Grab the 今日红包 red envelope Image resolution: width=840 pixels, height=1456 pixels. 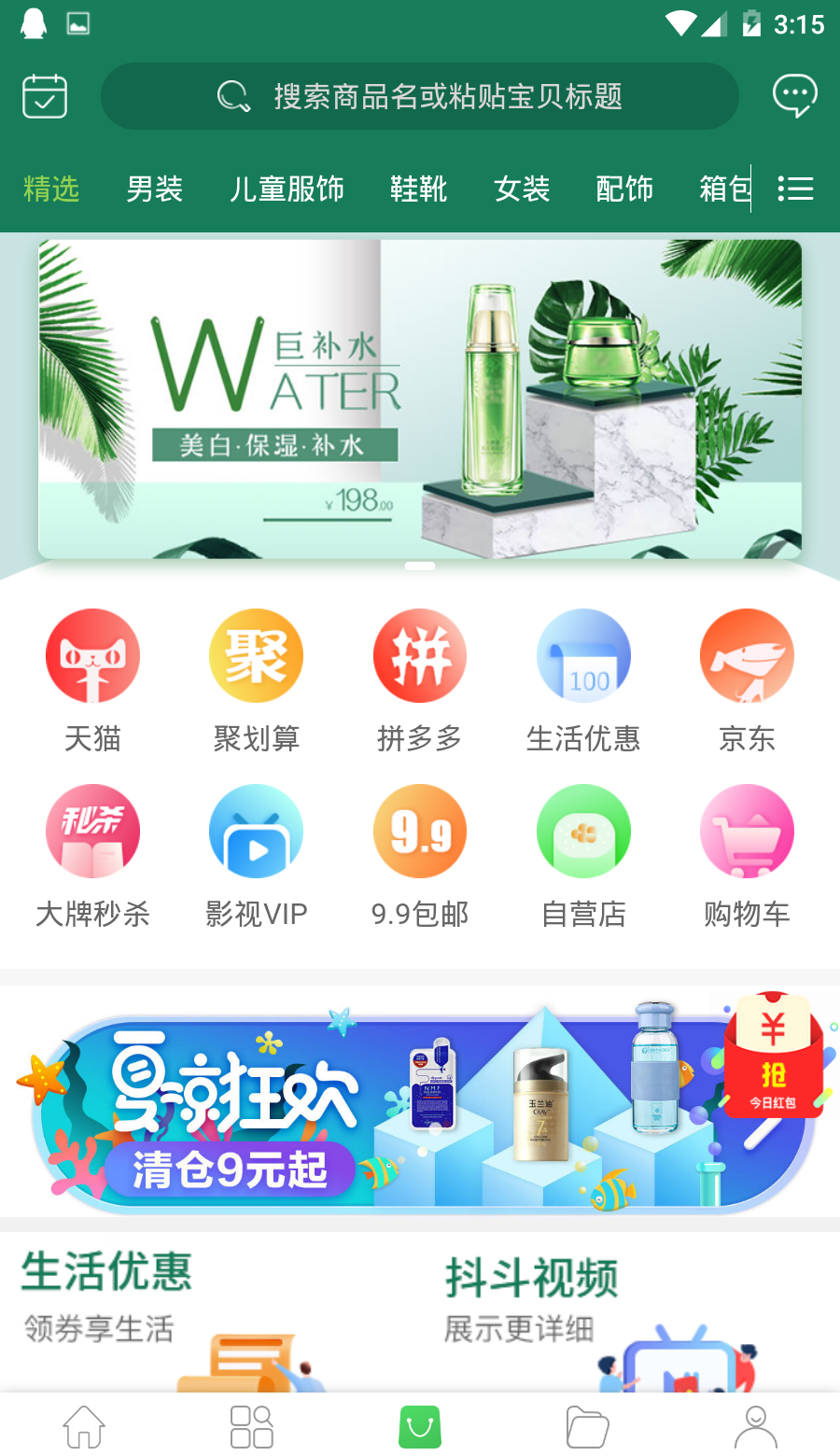(773, 1055)
